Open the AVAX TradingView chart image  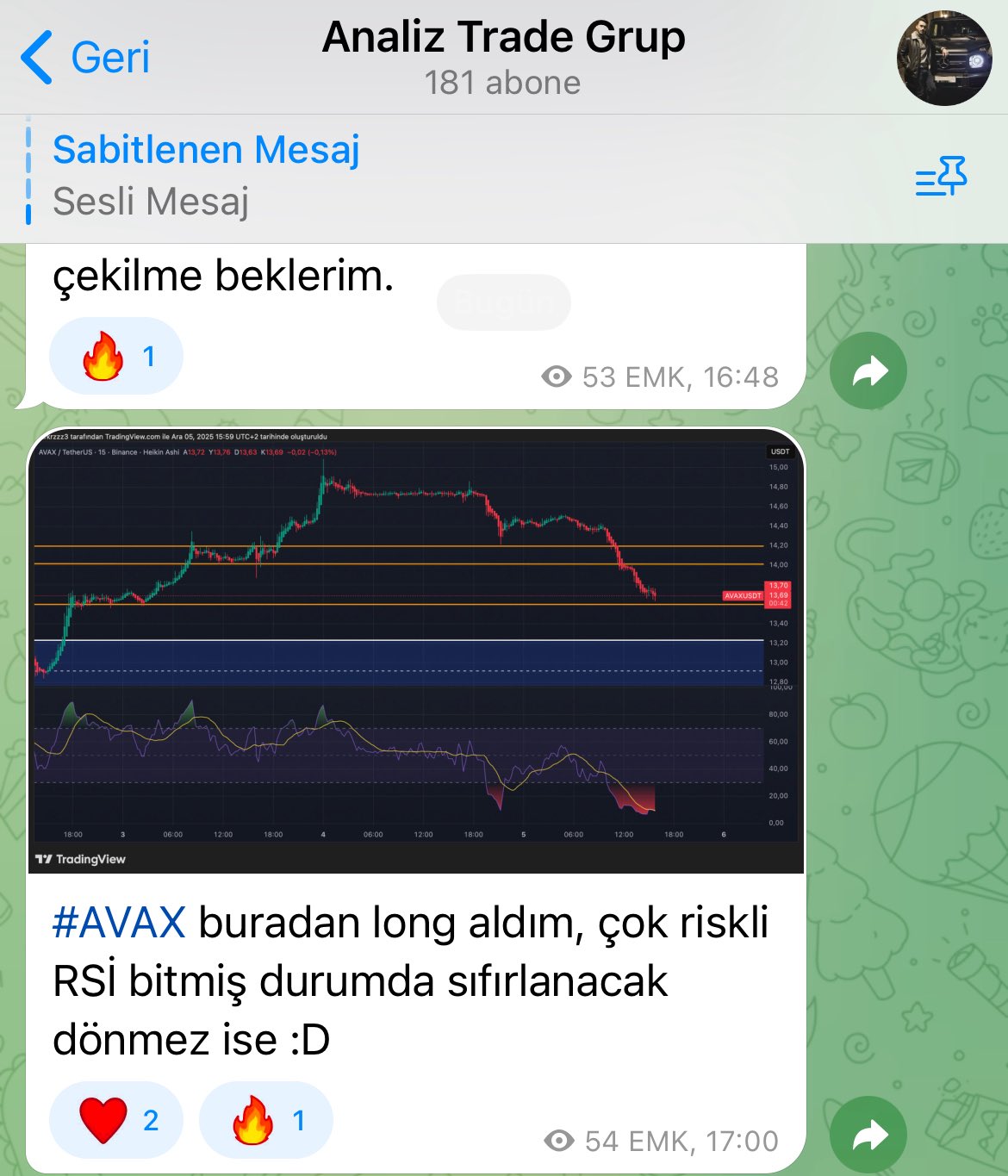coord(415,650)
